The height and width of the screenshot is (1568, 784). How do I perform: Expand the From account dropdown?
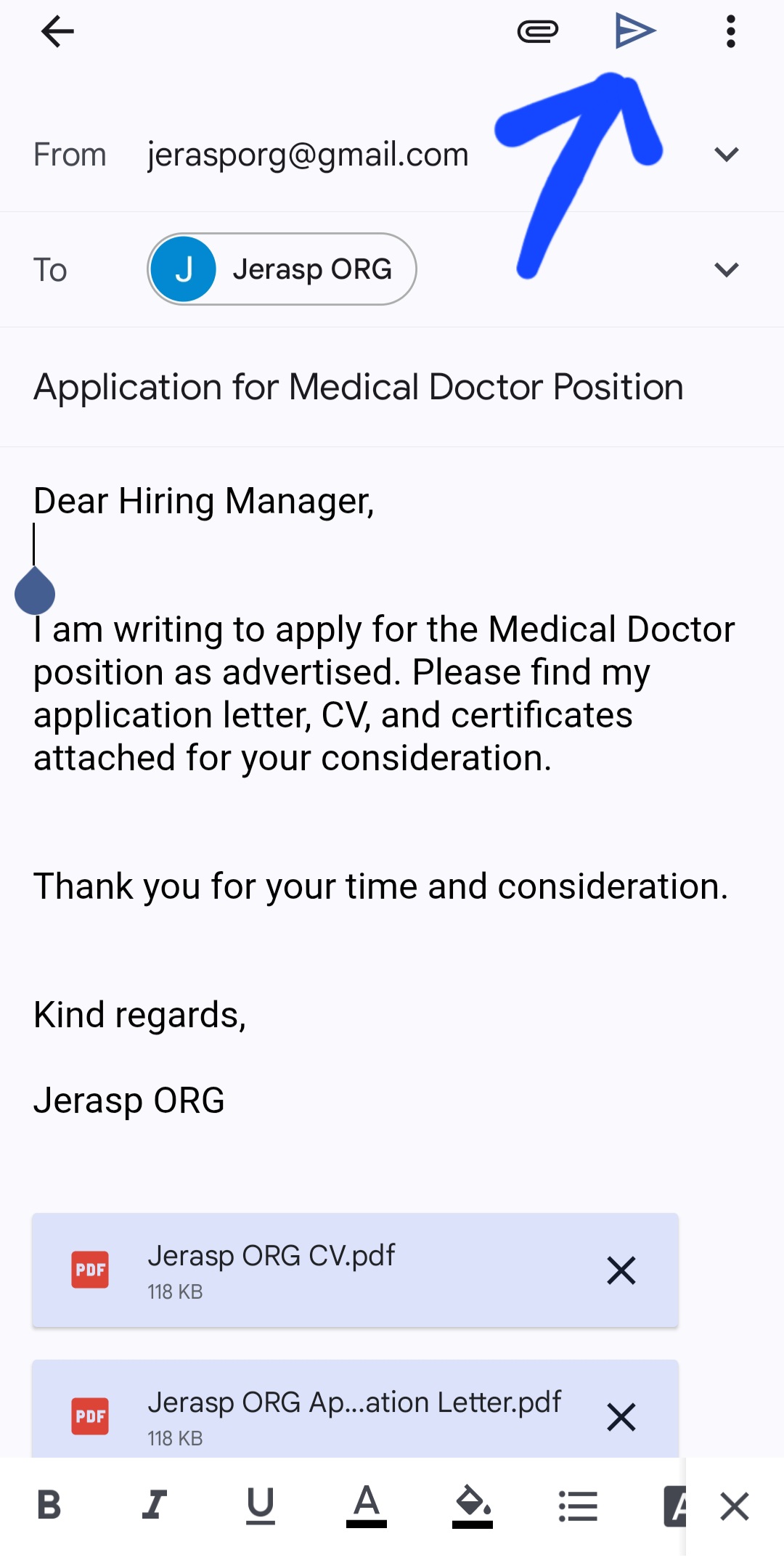point(726,155)
